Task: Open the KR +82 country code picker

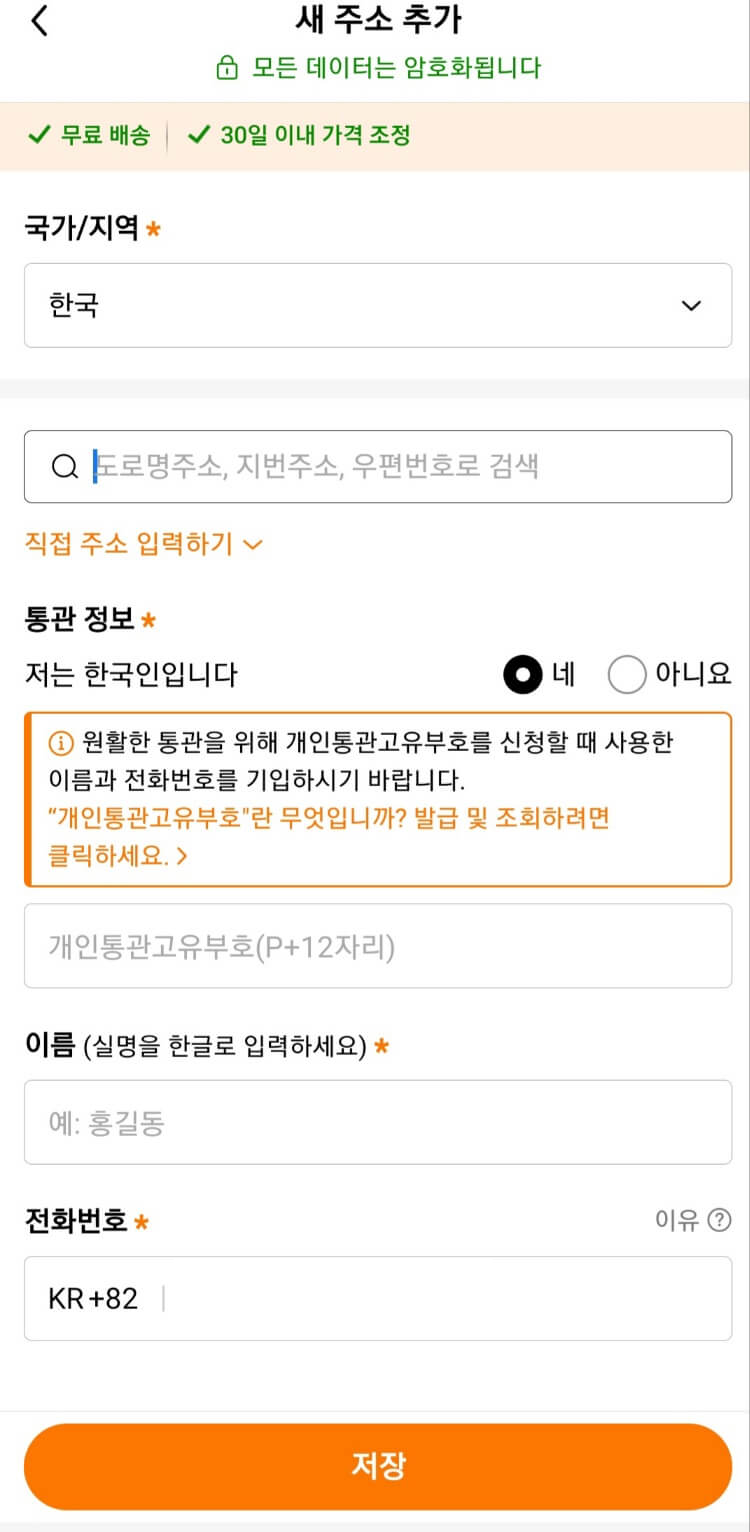Action: (x=93, y=1298)
